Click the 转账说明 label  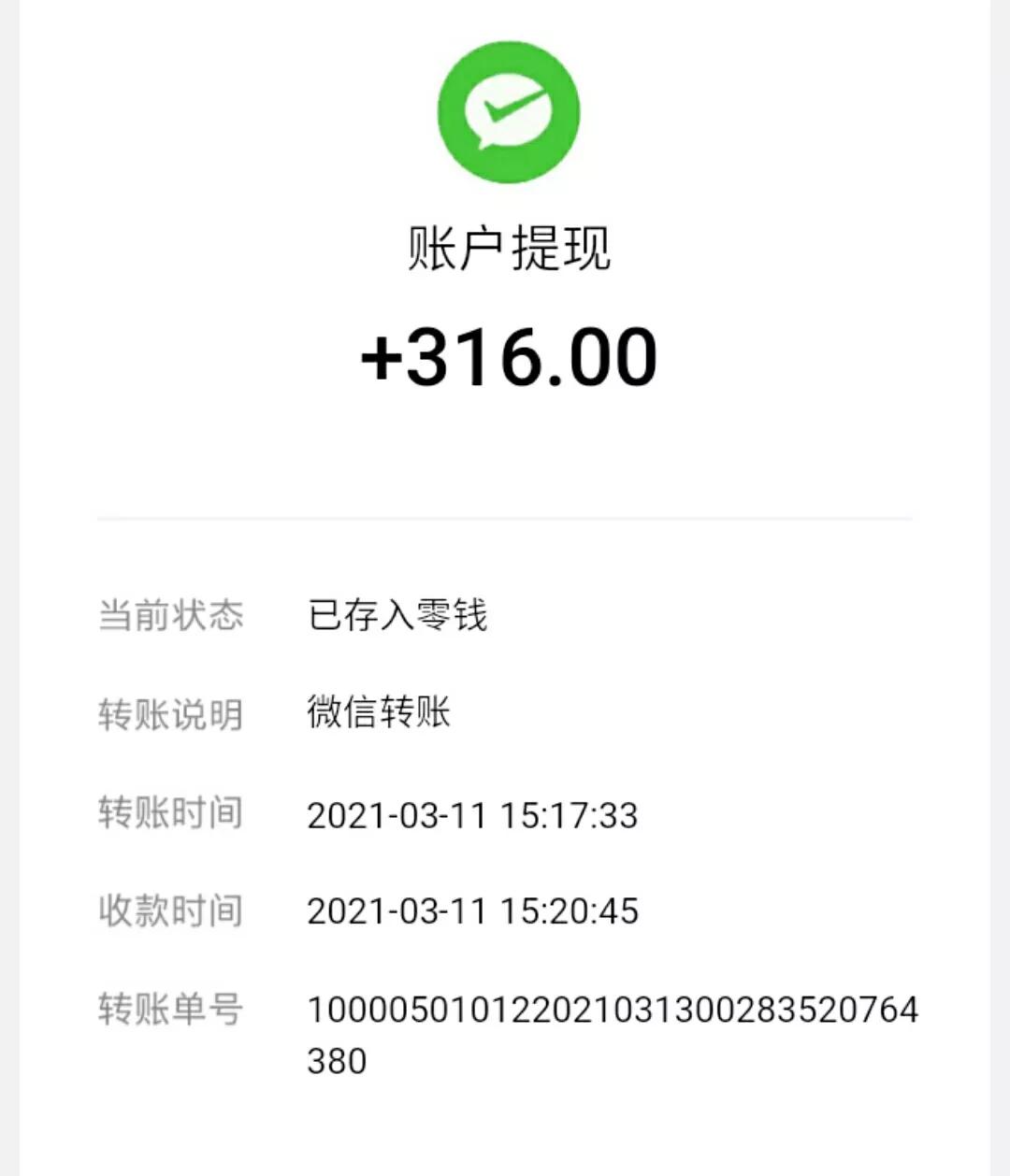[x=172, y=714]
